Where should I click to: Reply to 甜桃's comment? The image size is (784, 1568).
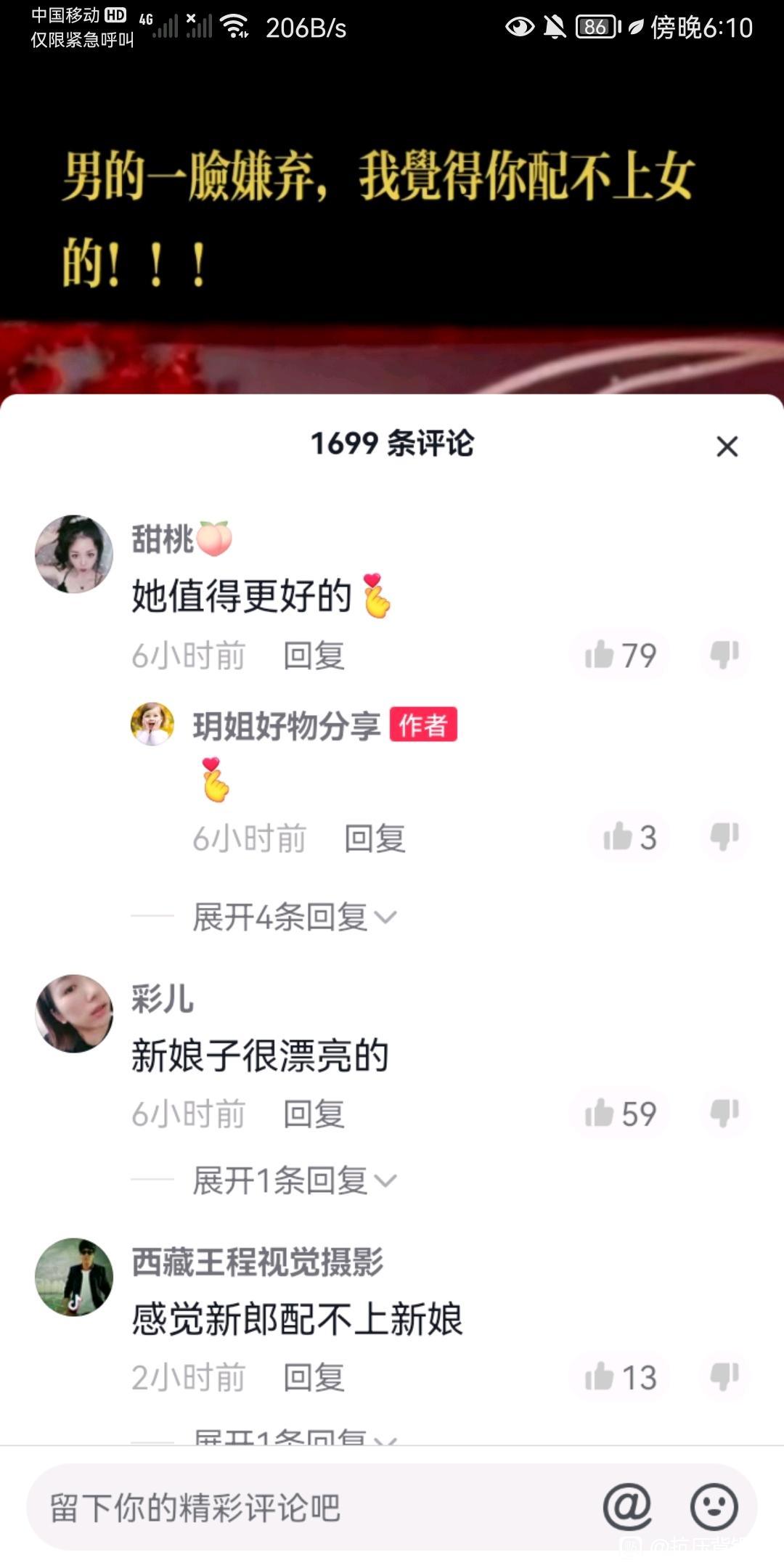(314, 656)
